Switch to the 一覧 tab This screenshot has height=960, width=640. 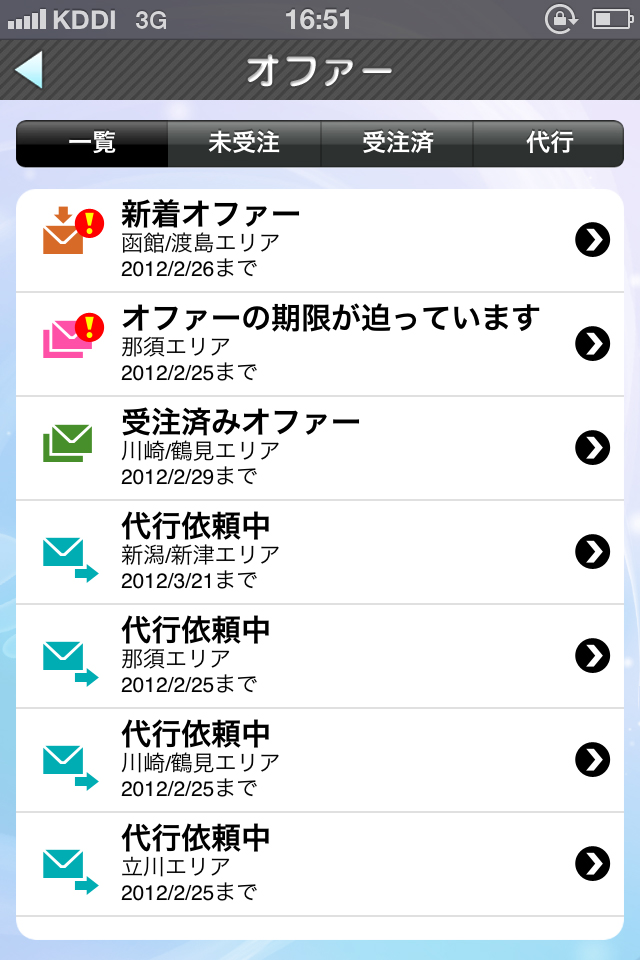click(x=92, y=143)
